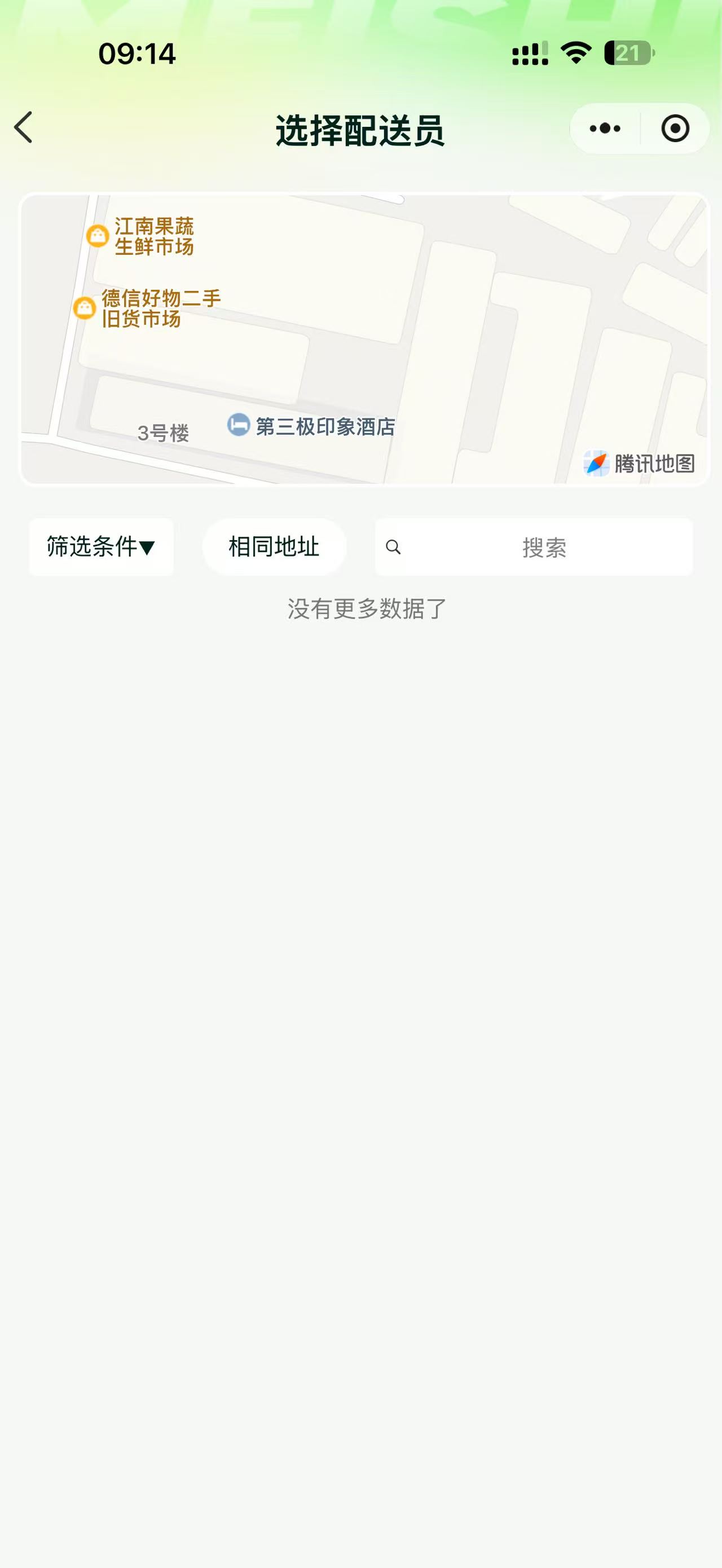722x1568 pixels.
Task: Open the mini program more-options menu
Action: (x=605, y=129)
